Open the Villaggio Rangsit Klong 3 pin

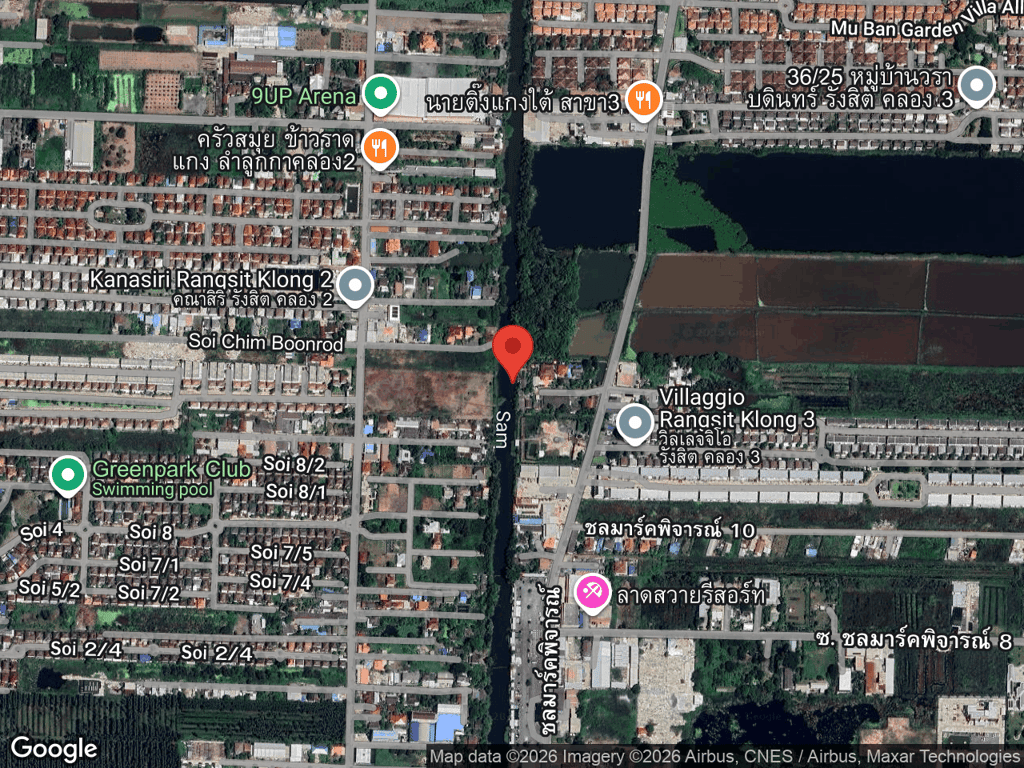click(635, 423)
